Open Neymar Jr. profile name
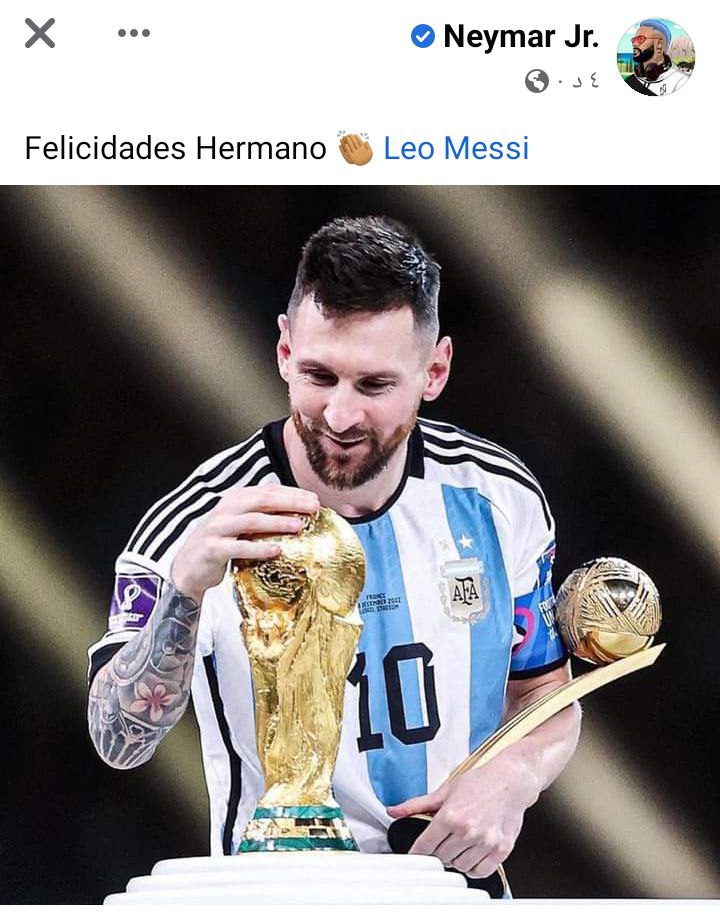 point(520,37)
